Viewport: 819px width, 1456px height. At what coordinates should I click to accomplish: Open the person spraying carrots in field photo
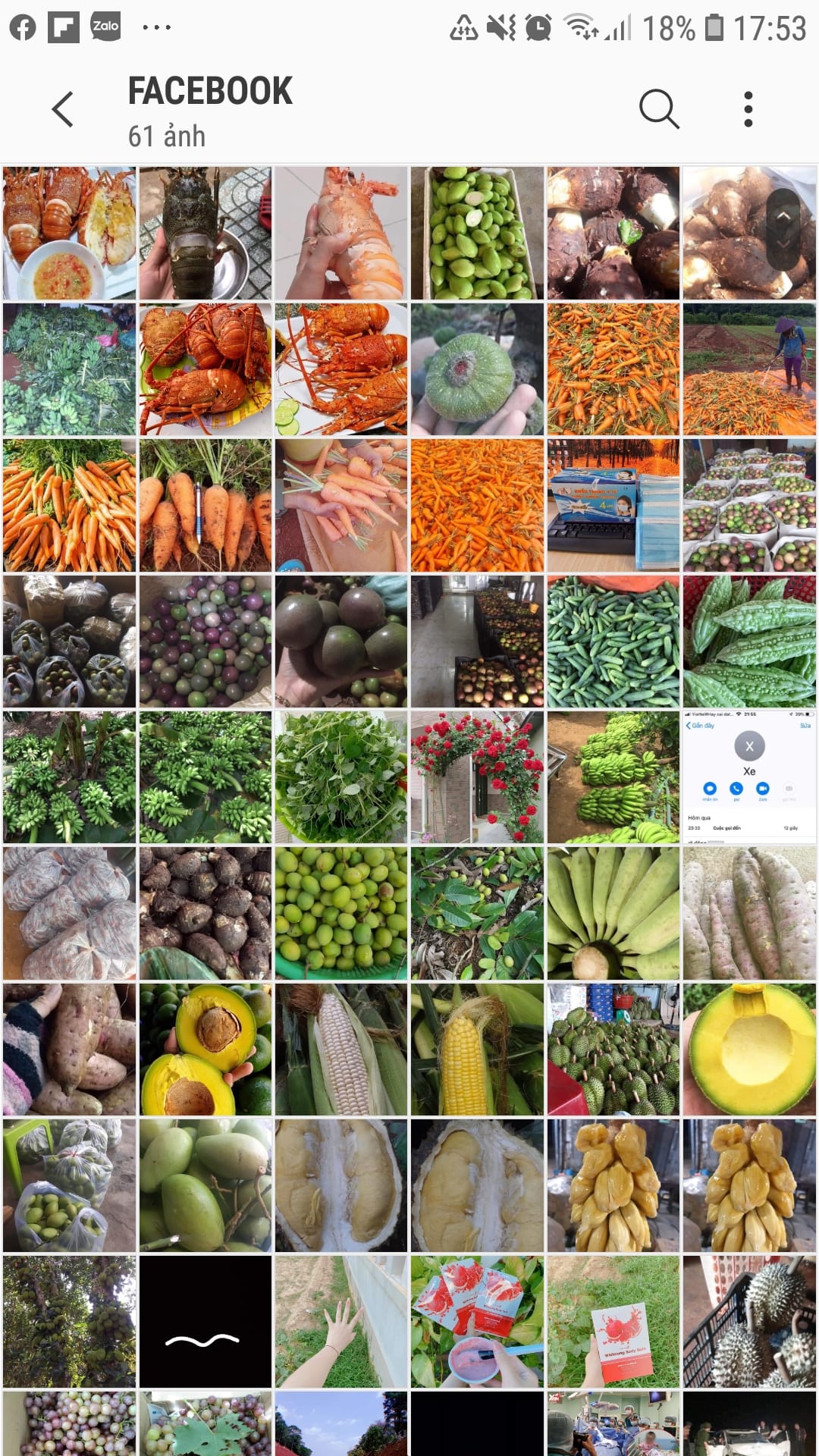pyautogui.click(x=749, y=369)
